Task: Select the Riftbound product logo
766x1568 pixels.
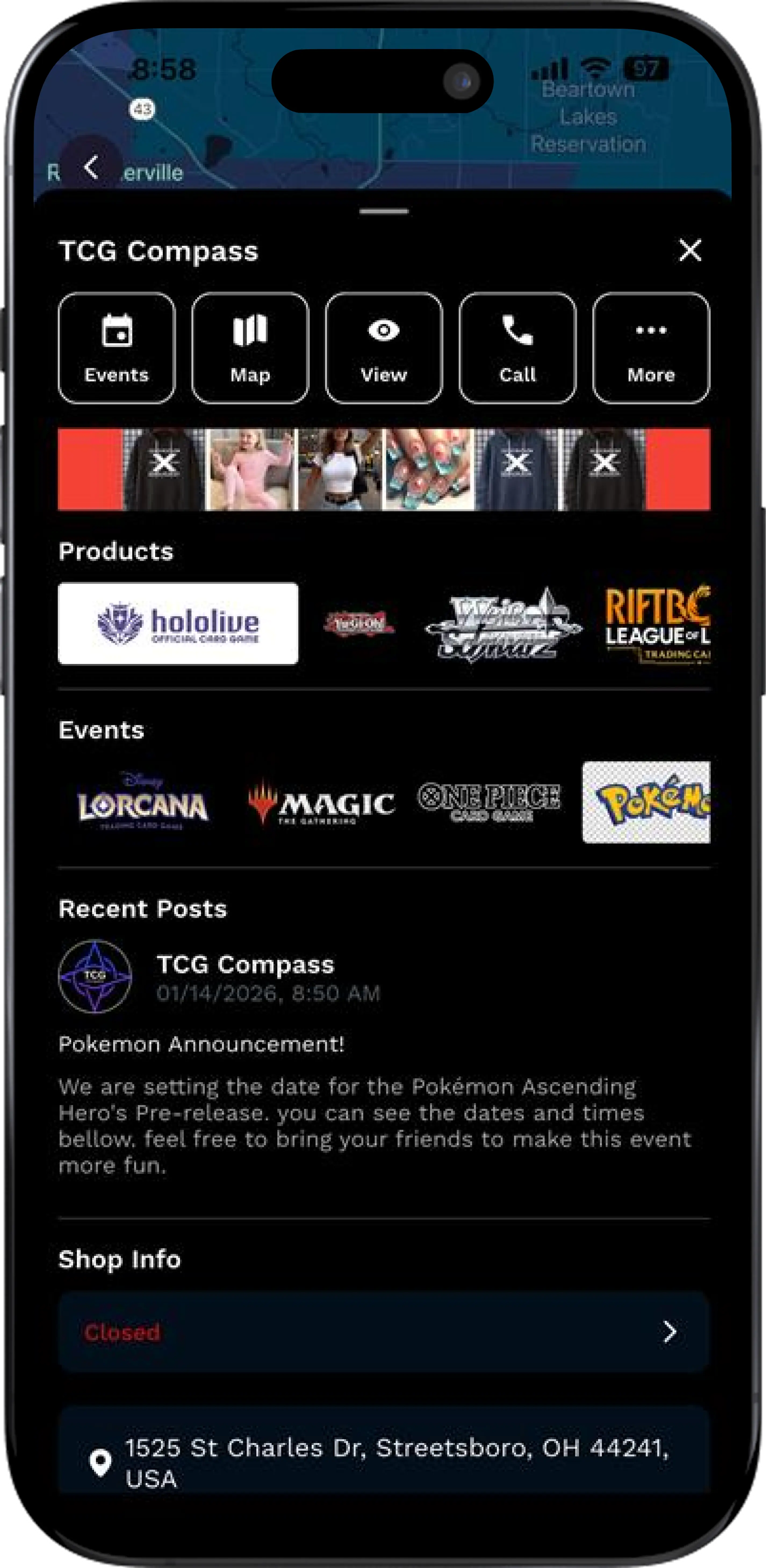Action: pyautogui.click(x=657, y=624)
